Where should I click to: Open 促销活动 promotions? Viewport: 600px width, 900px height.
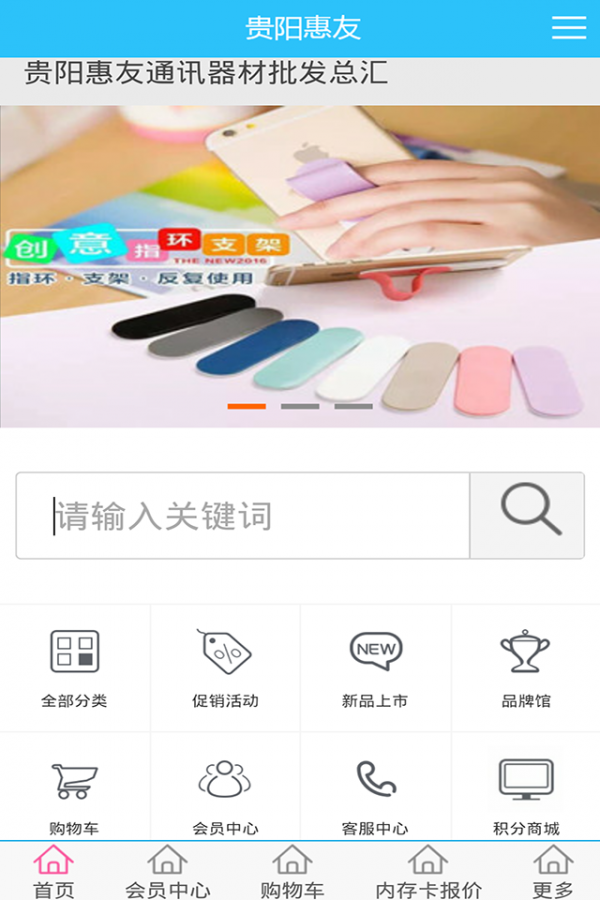pos(225,667)
